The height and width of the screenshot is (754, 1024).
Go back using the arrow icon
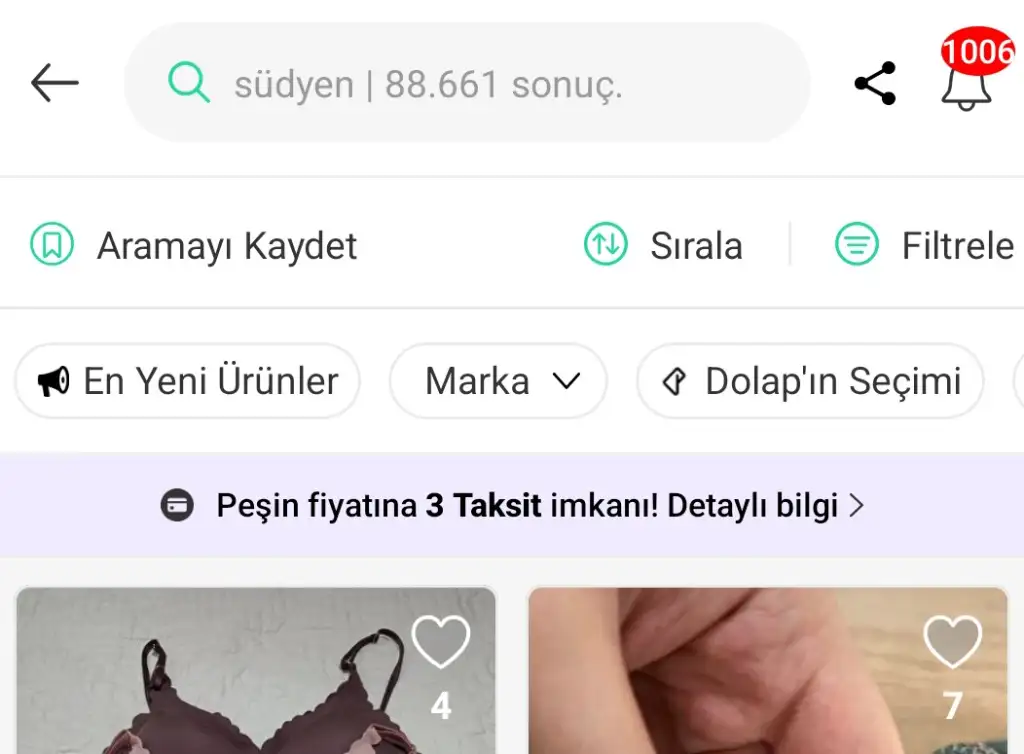(x=54, y=83)
